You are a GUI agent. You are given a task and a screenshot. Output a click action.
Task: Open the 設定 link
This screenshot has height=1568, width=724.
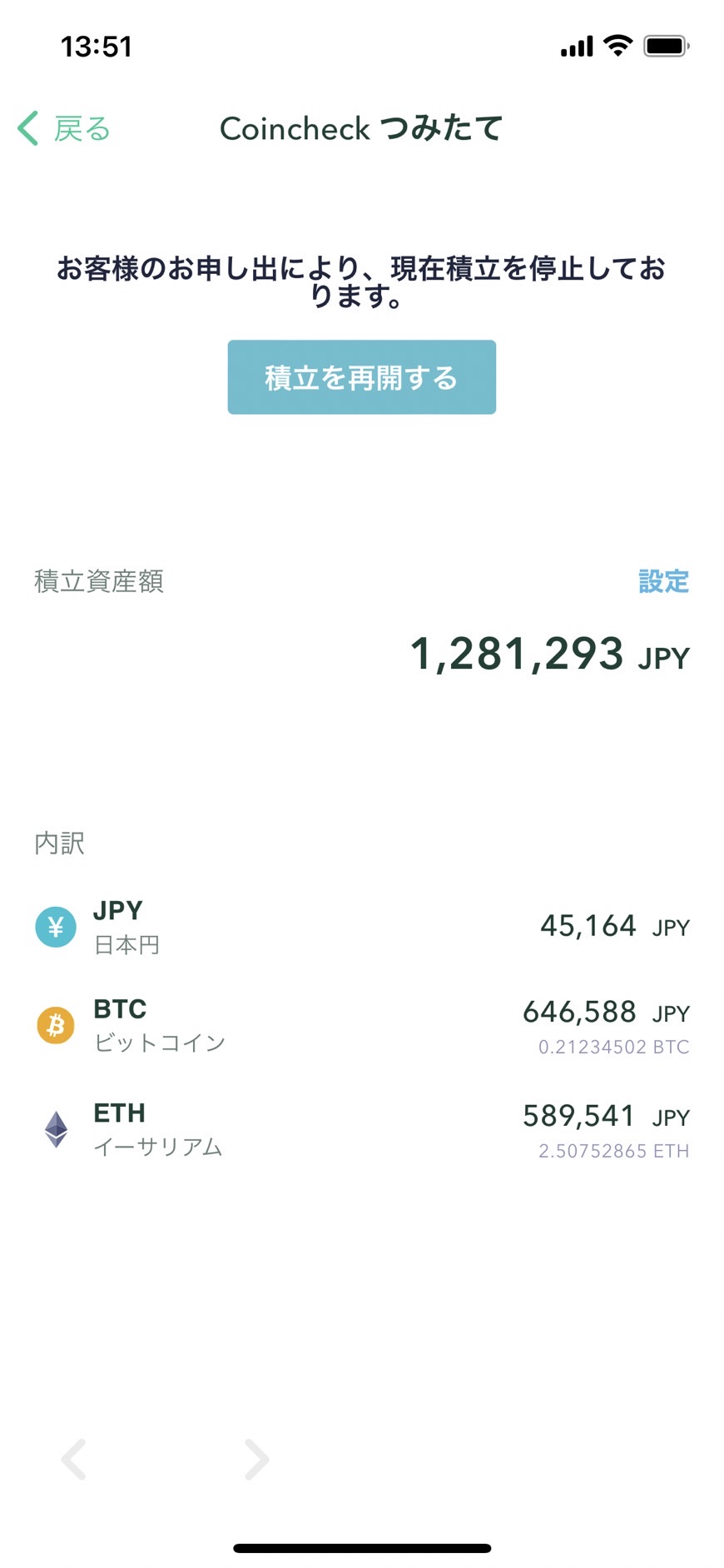pos(663,581)
